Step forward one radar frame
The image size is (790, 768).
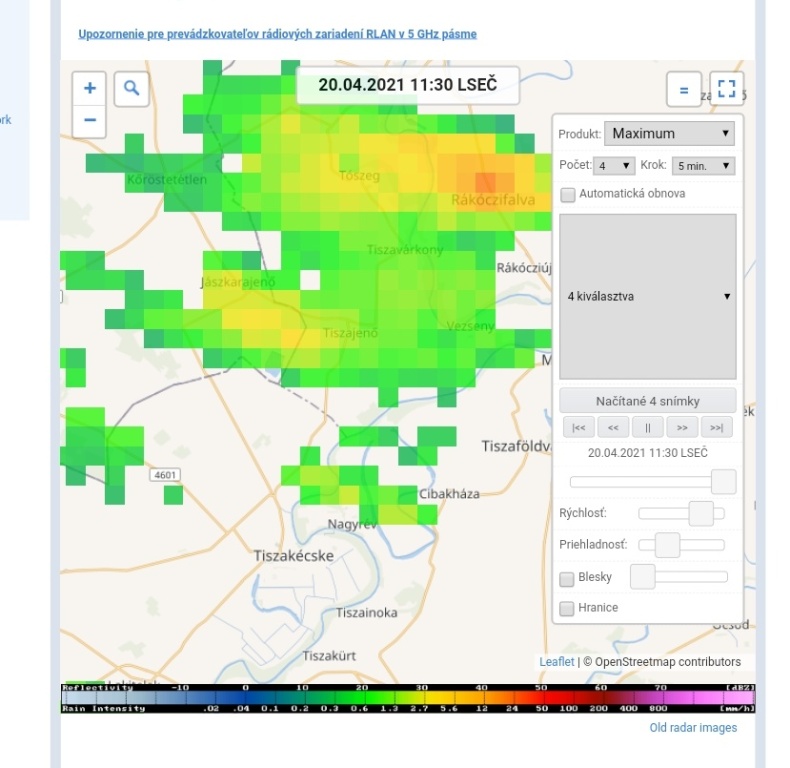point(682,427)
